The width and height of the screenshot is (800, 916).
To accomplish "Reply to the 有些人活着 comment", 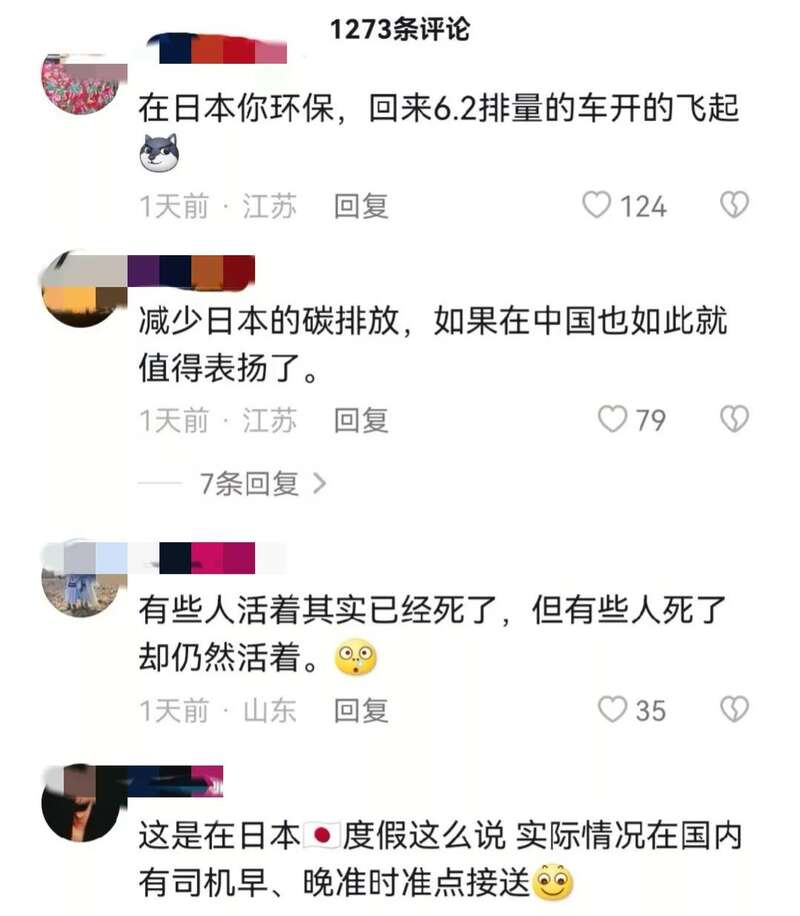I will pyautogui.click(x=361, y=710).
